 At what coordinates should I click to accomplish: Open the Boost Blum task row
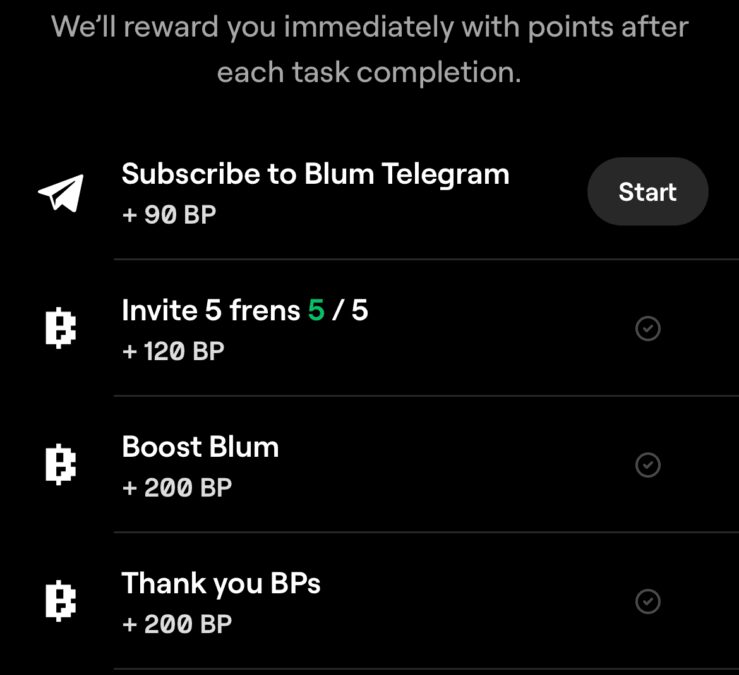(x=200, y=465)
